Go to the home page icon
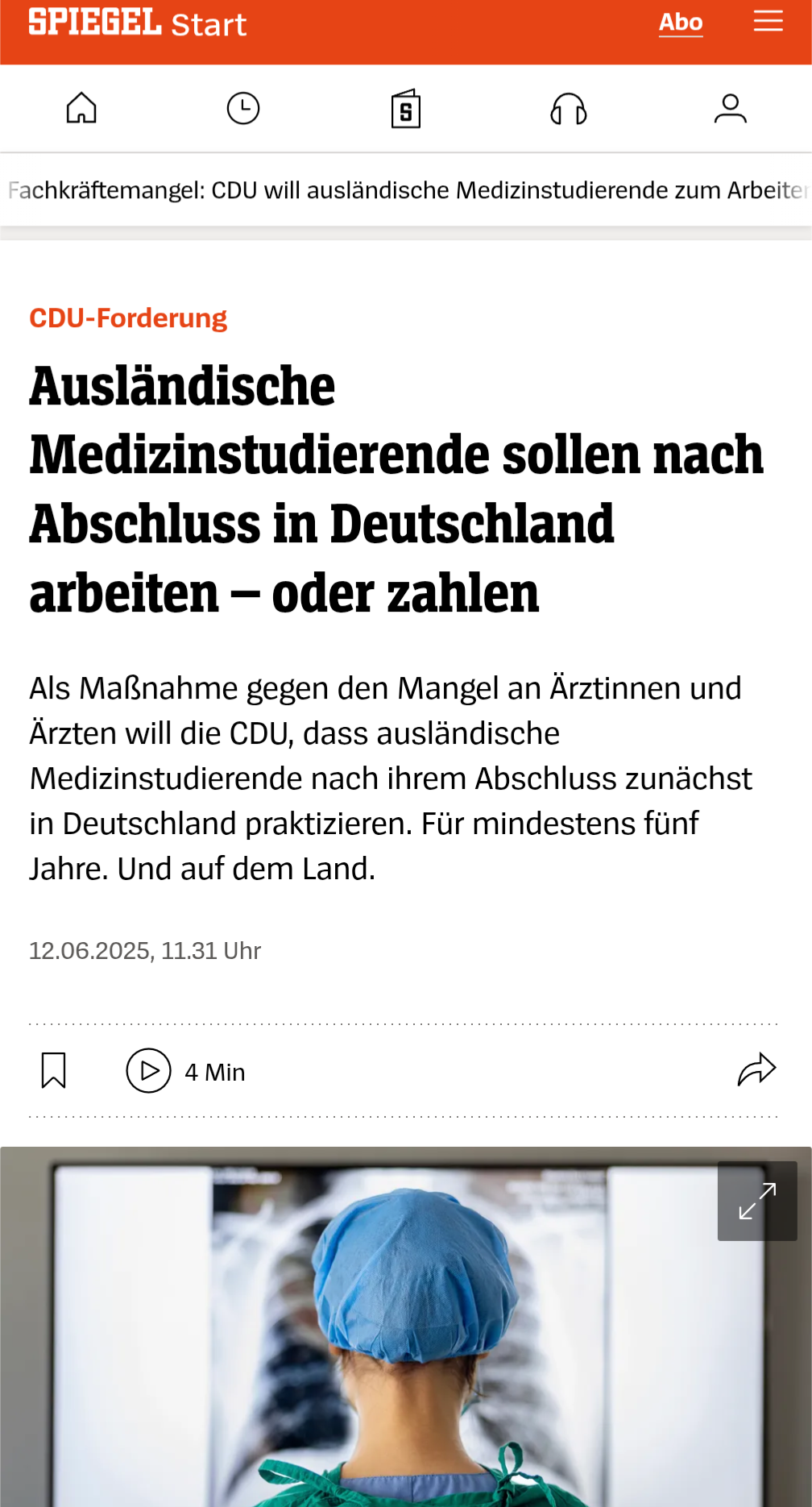812x1507 pixels. click(81, 108)
